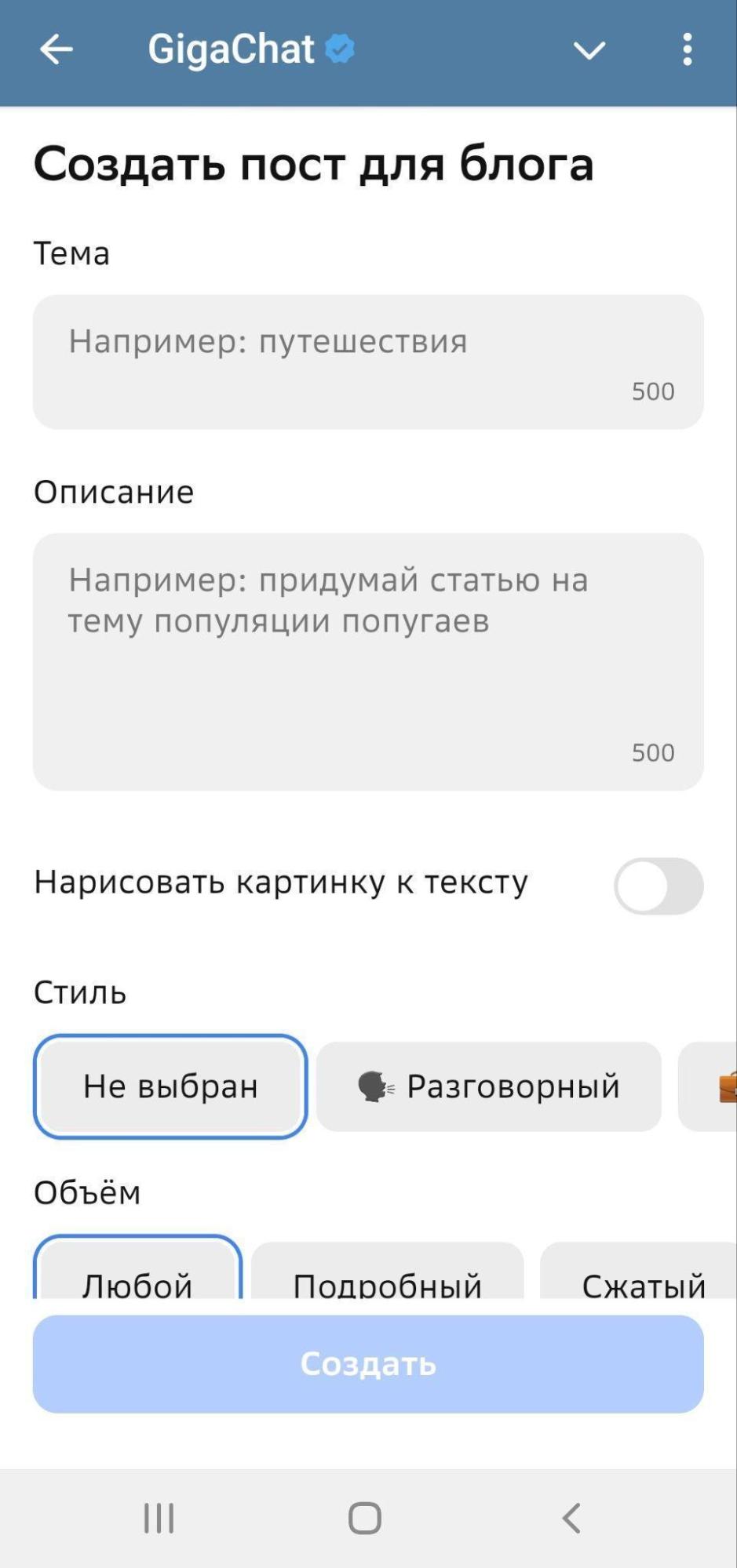Open recent apps from navigation bar
Viewport: 737px width, 1568px height.
159,1518
